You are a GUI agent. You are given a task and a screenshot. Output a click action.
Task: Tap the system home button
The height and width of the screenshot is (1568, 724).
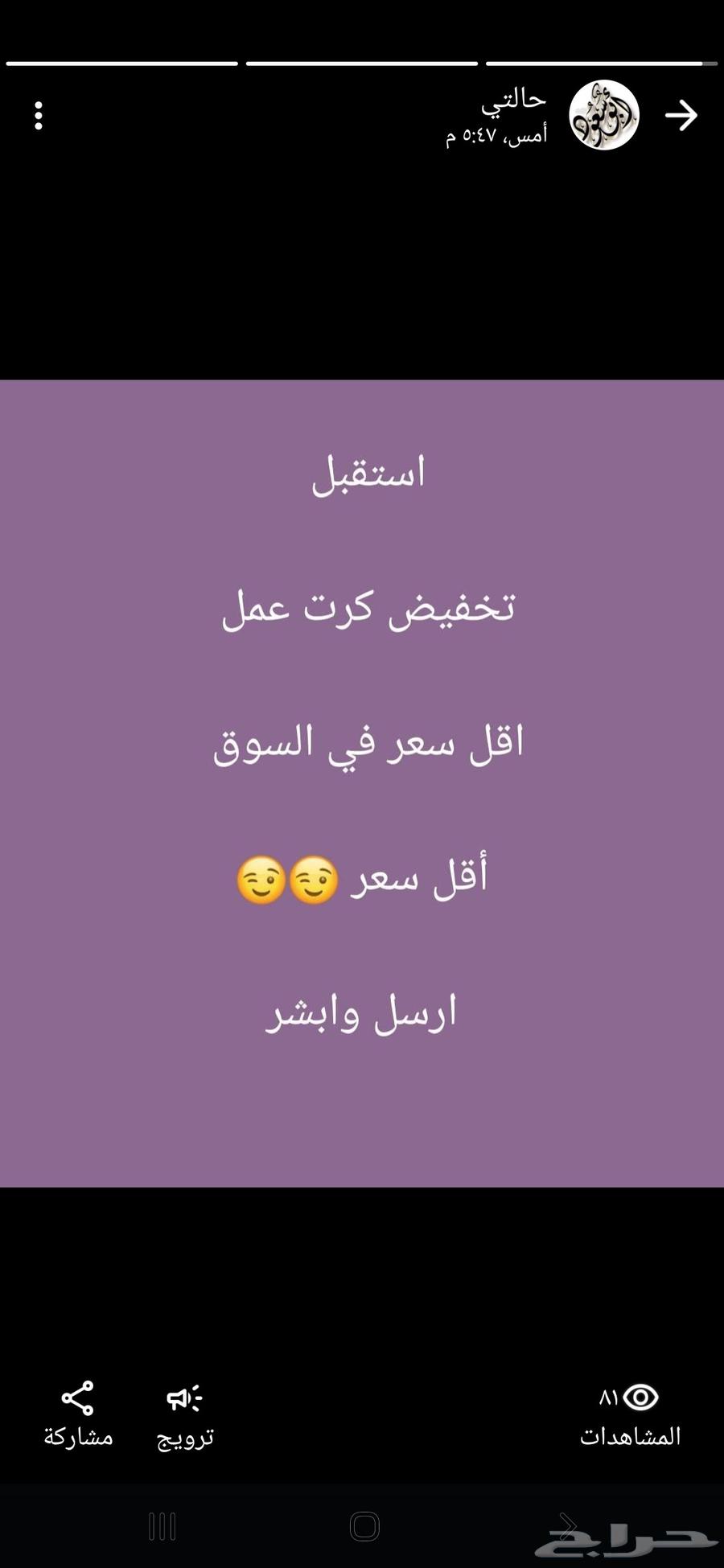click(364, 1525)
